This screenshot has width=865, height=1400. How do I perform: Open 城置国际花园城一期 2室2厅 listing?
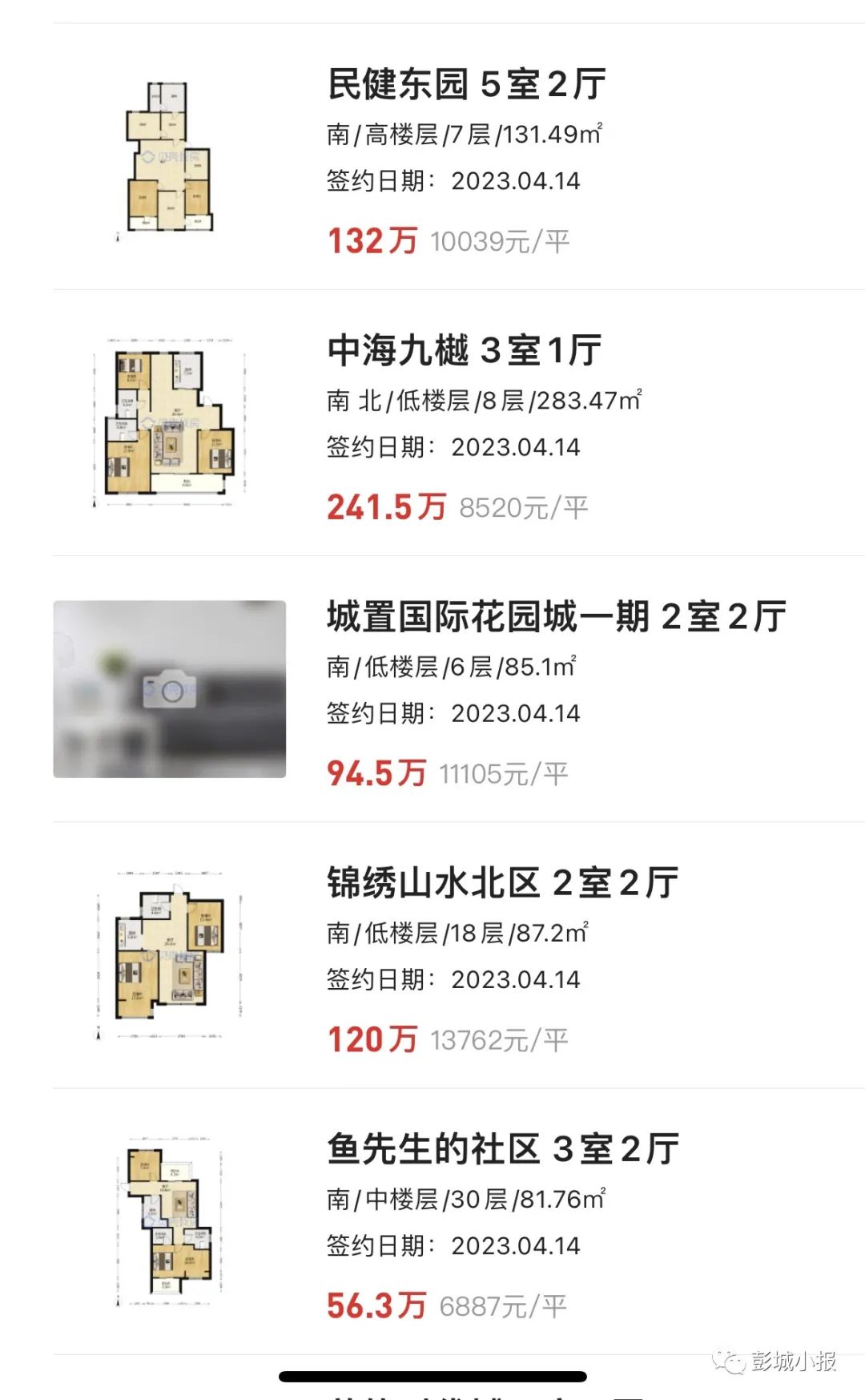click(459, 689)
